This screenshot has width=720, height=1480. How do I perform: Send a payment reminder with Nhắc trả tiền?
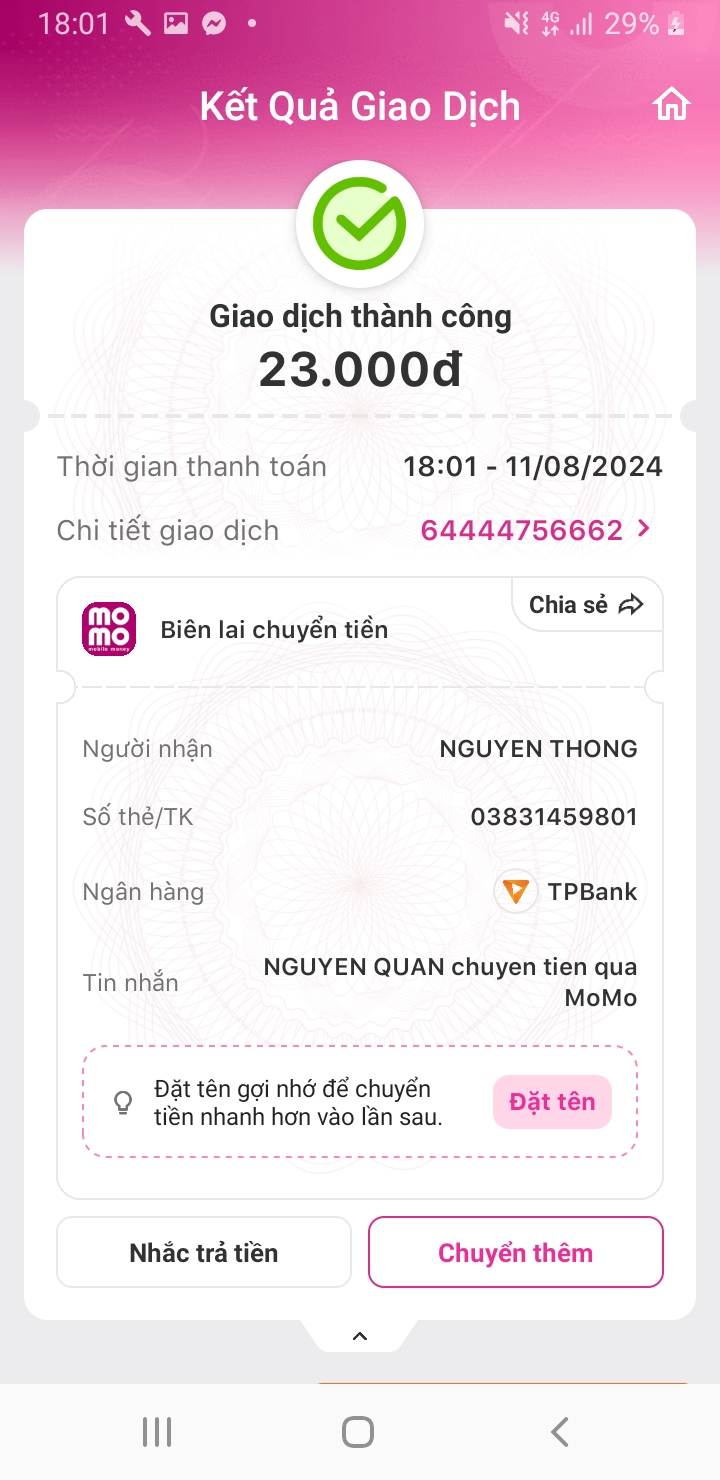(204, 1252)
